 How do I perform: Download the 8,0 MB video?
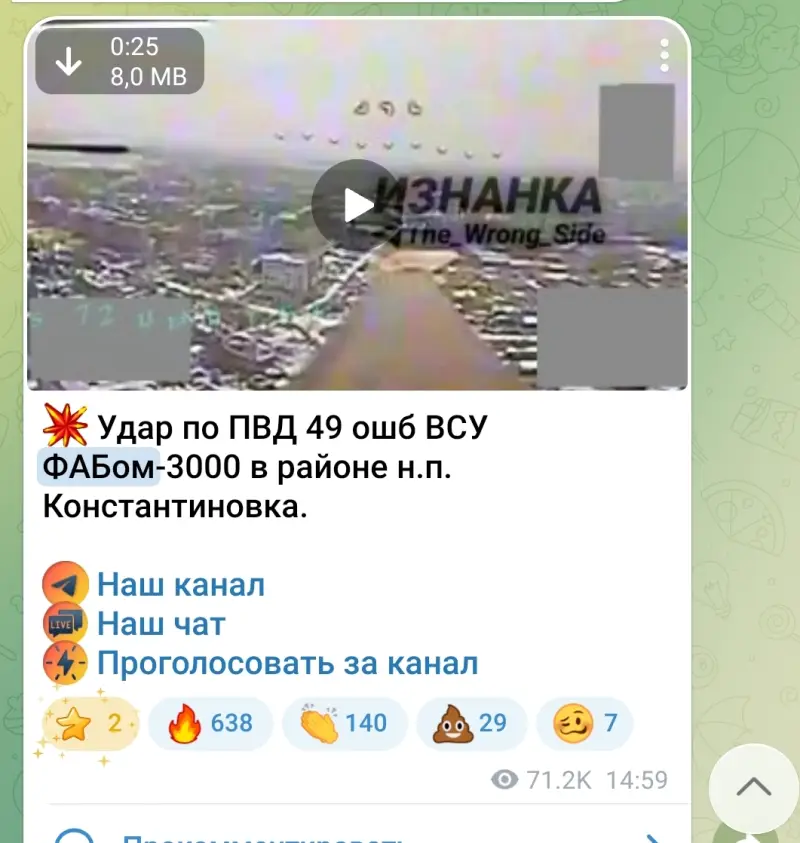69,62
